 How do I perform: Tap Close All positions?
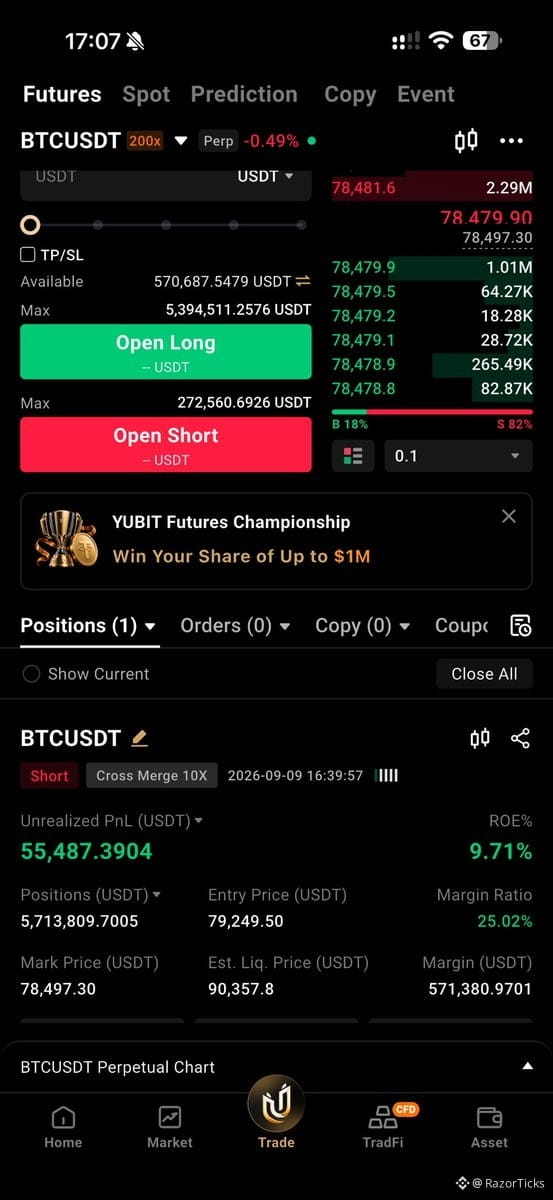pyautogui.click(x=484, y=674)
